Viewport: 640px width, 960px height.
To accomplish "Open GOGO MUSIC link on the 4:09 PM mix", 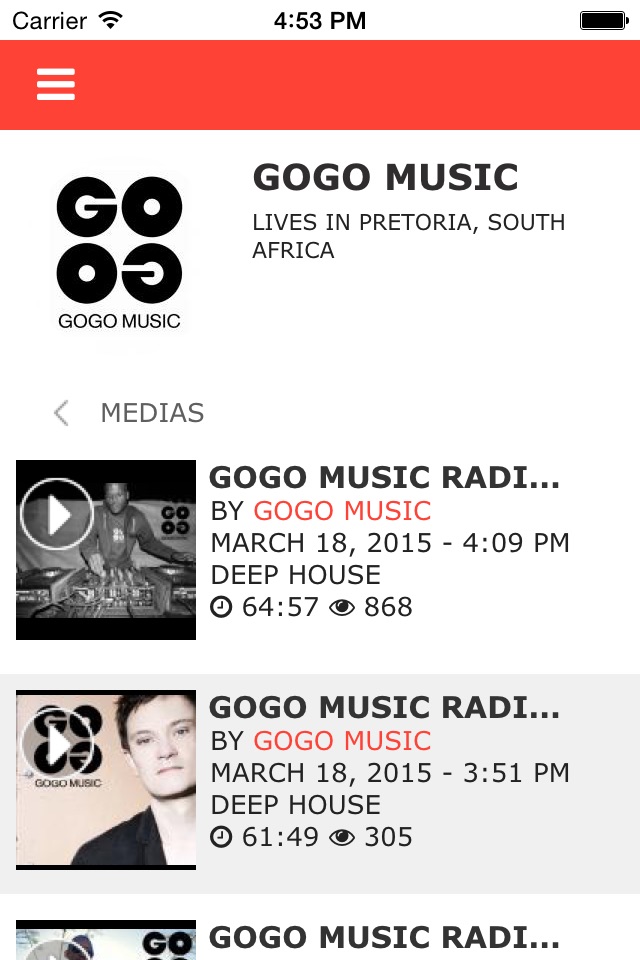I will click(x=342, y=511).
